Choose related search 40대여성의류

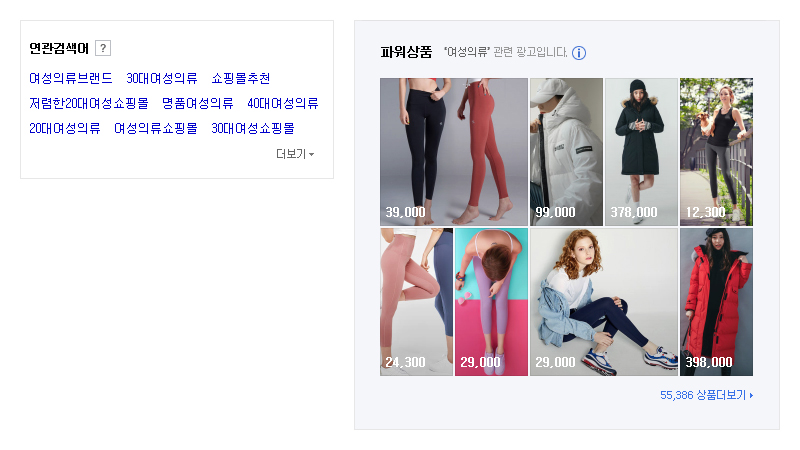282,103
